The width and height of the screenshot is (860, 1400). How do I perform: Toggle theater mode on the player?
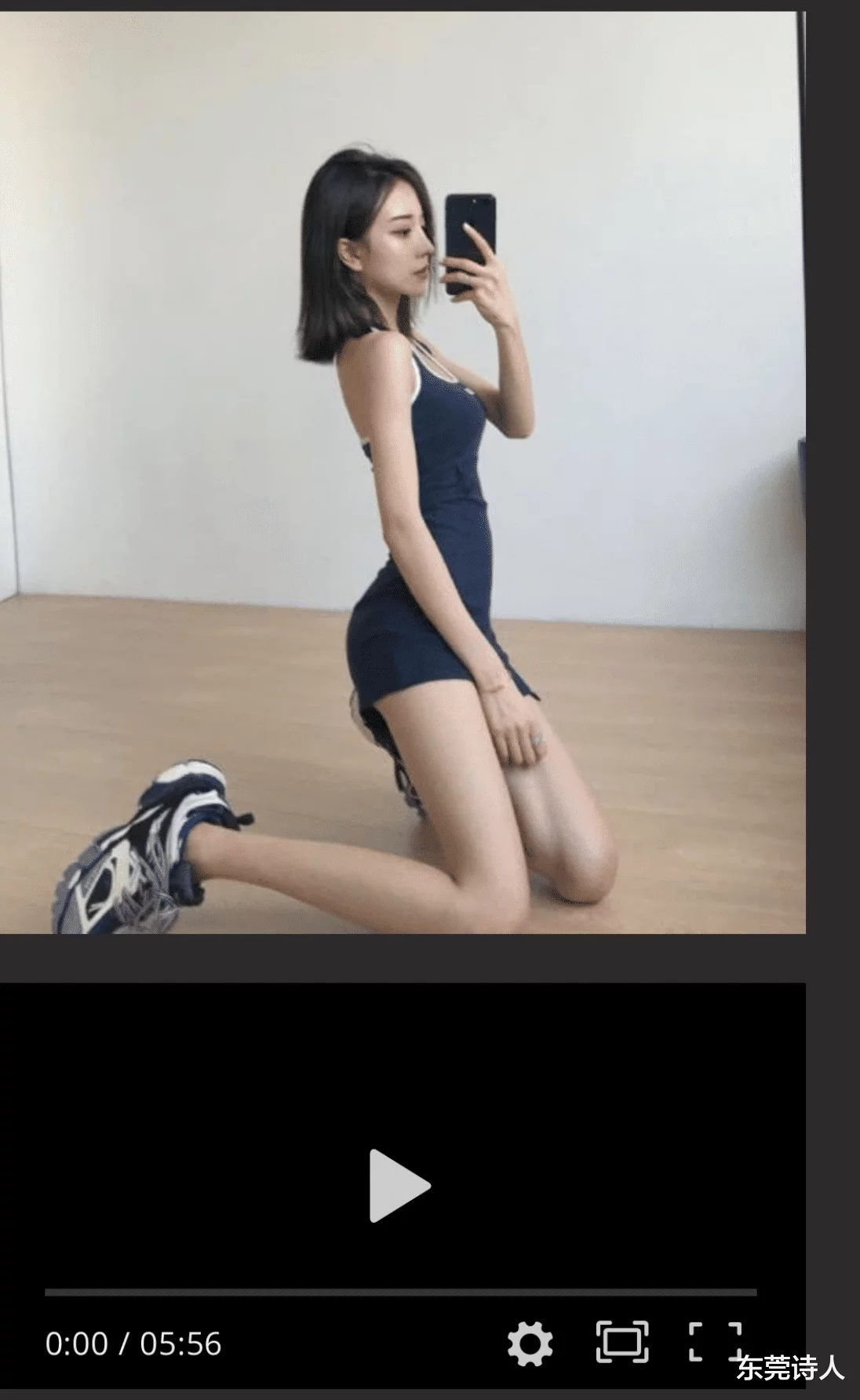point(622,1341)
